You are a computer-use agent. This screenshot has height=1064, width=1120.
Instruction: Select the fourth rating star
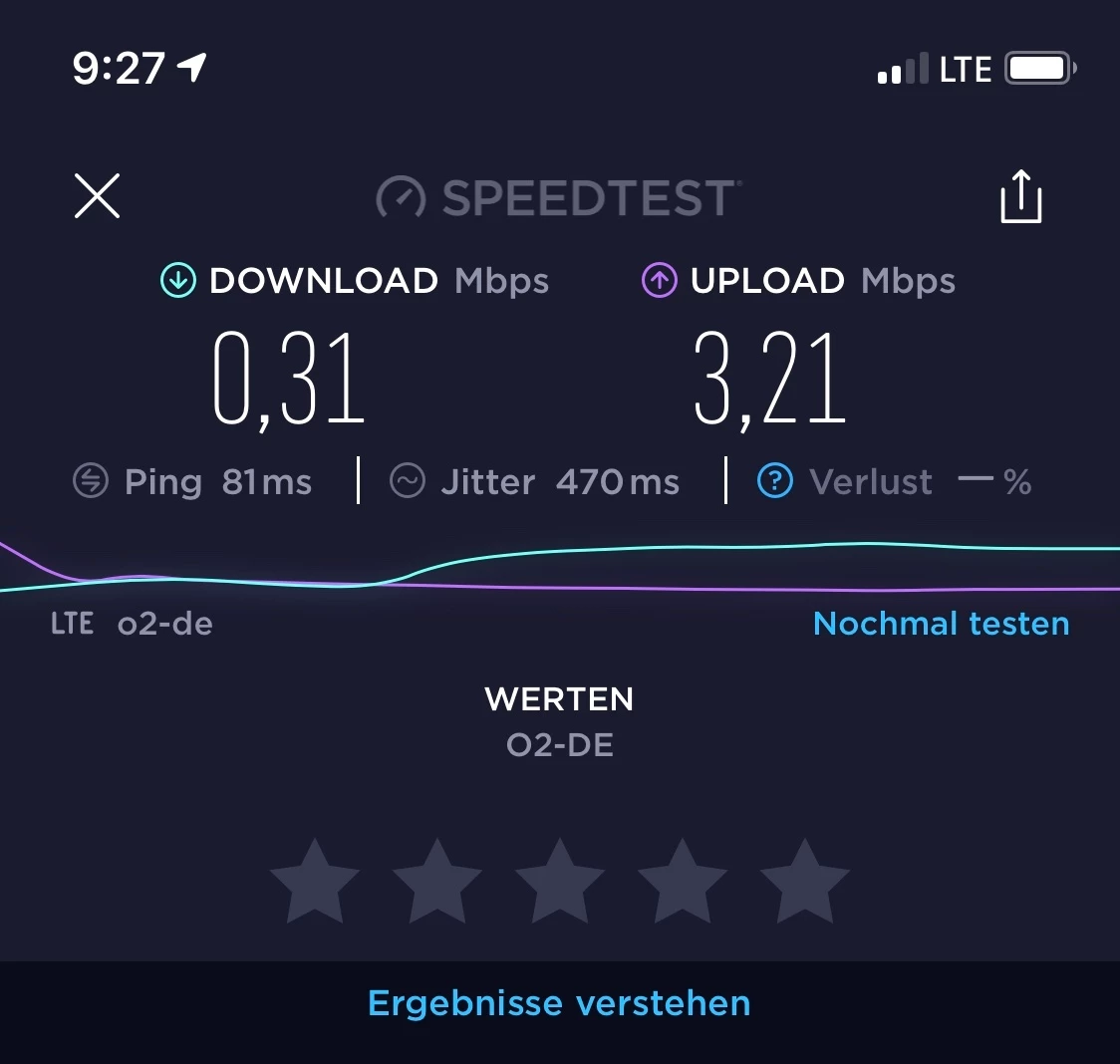click(683, 882)
